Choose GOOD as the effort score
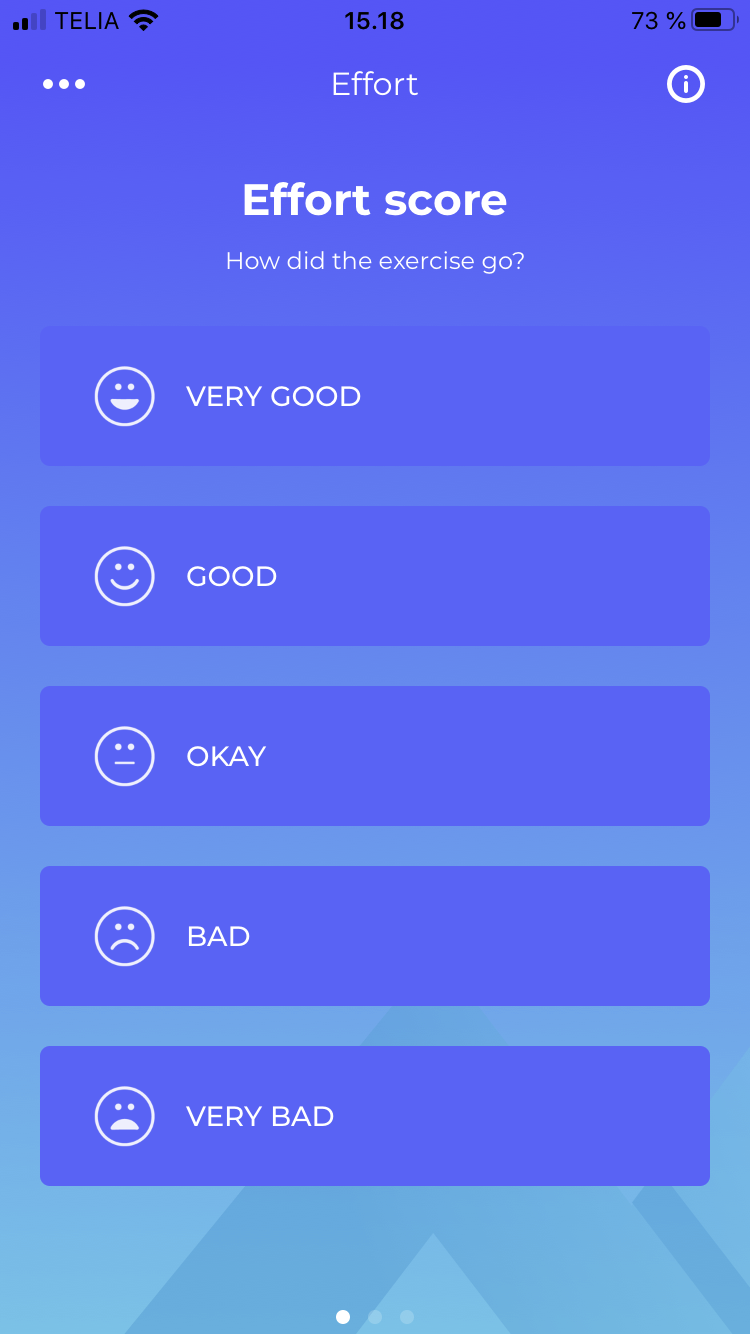 [375, 576]
